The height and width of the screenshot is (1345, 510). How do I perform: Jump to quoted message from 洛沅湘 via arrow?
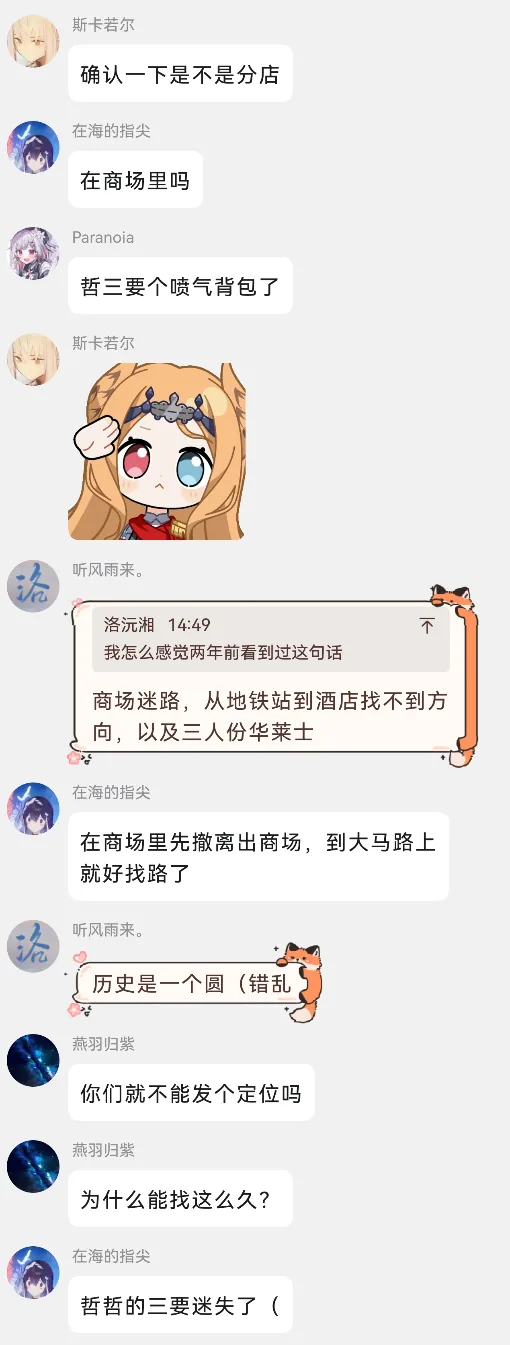point(427,626)
